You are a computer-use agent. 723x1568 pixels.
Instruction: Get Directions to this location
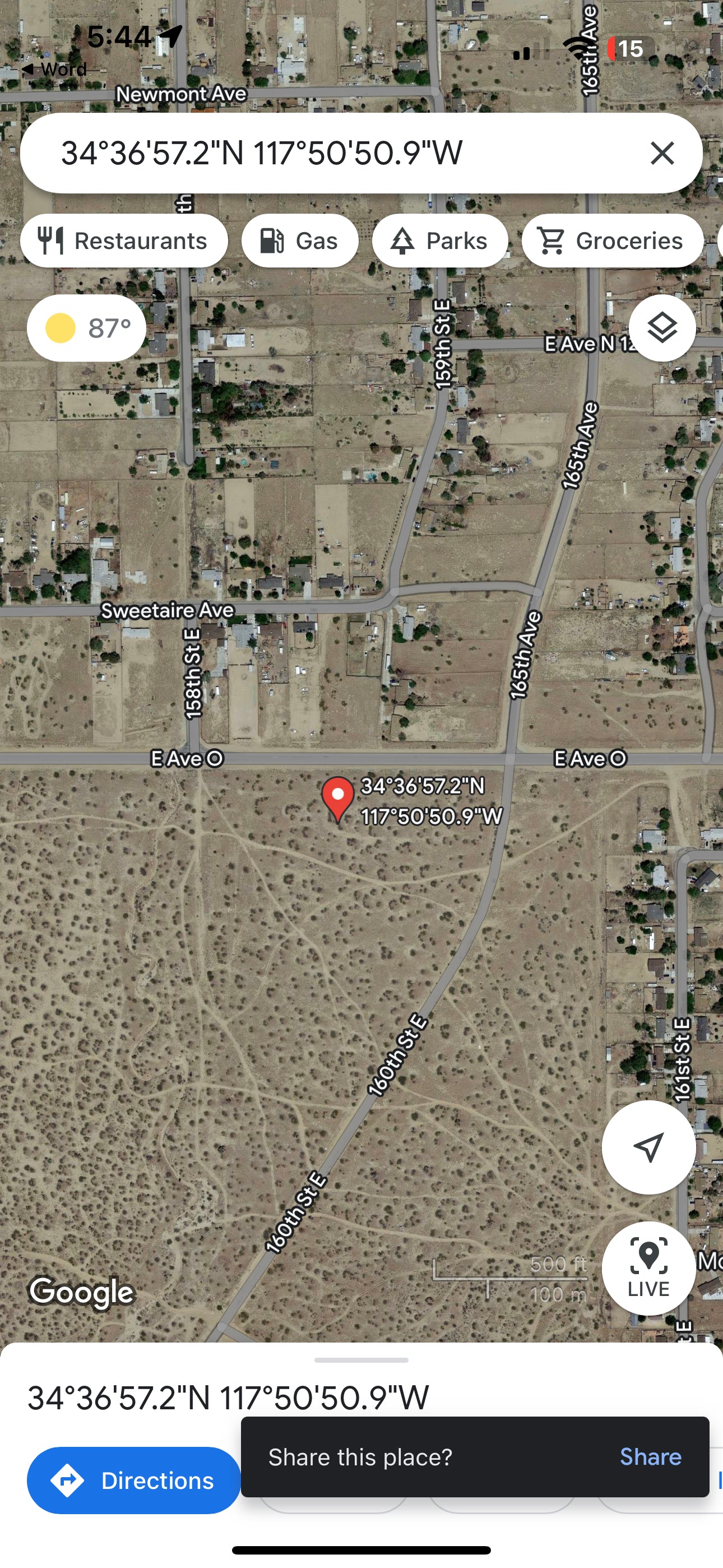[x=134, y=1481]
